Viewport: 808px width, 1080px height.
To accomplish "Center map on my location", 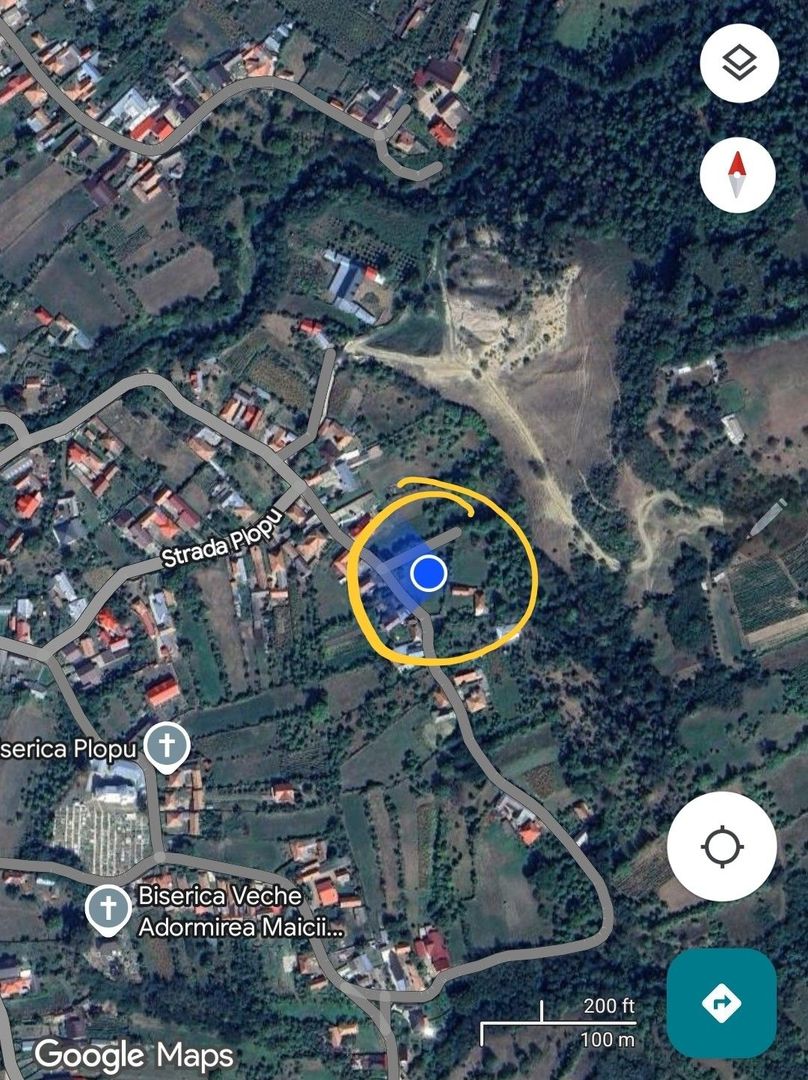I will pyautogui.click(x=721, y=846).
